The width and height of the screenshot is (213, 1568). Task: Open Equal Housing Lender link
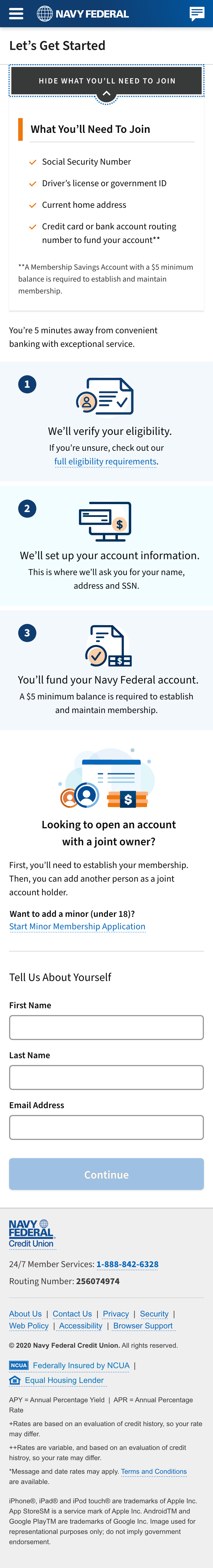64,1380
